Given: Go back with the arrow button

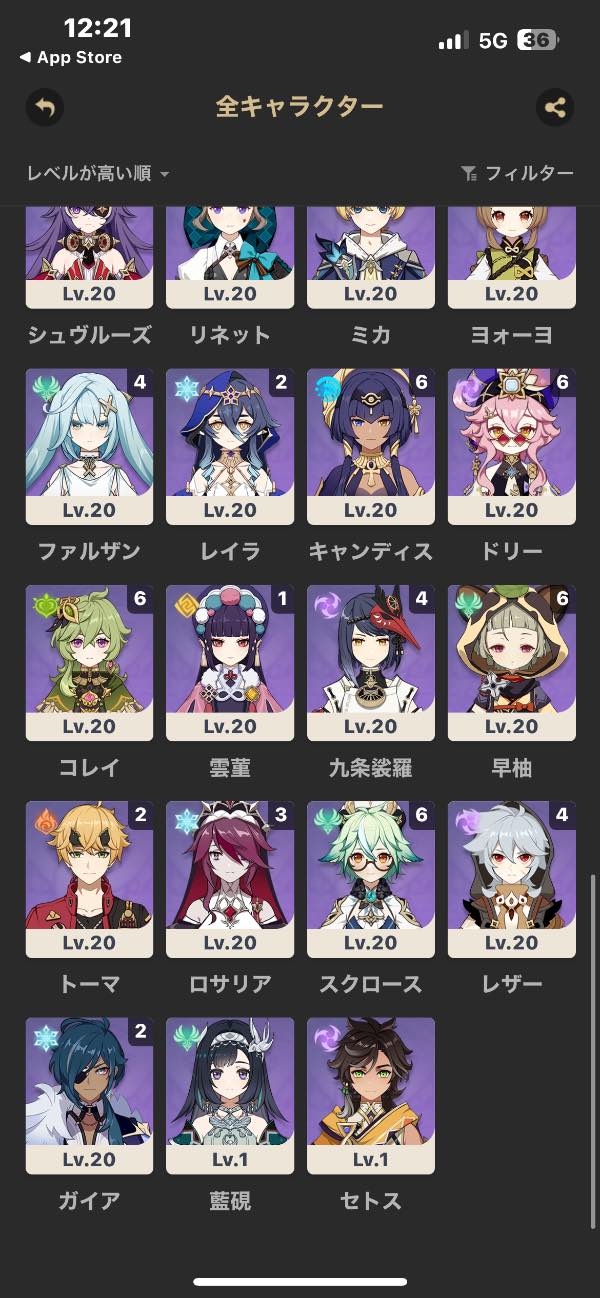Looking at the screenshot, I should click(x=46, y=107).
